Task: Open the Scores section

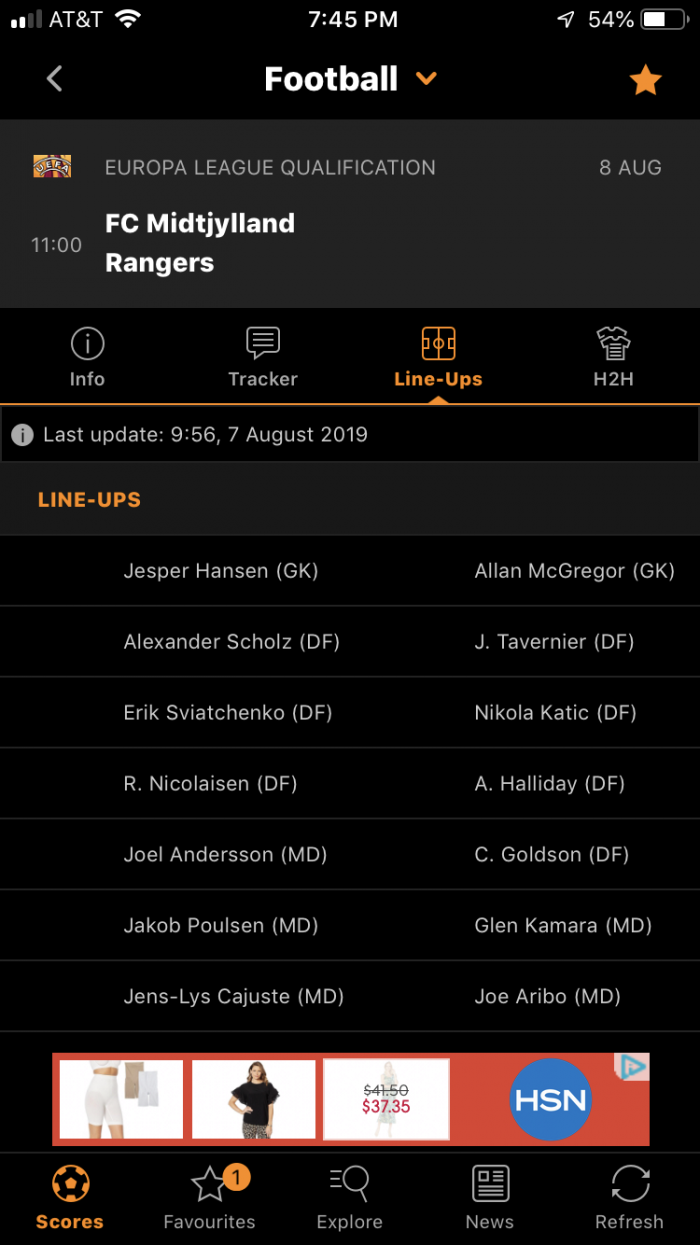Action: click(70, 1198)
